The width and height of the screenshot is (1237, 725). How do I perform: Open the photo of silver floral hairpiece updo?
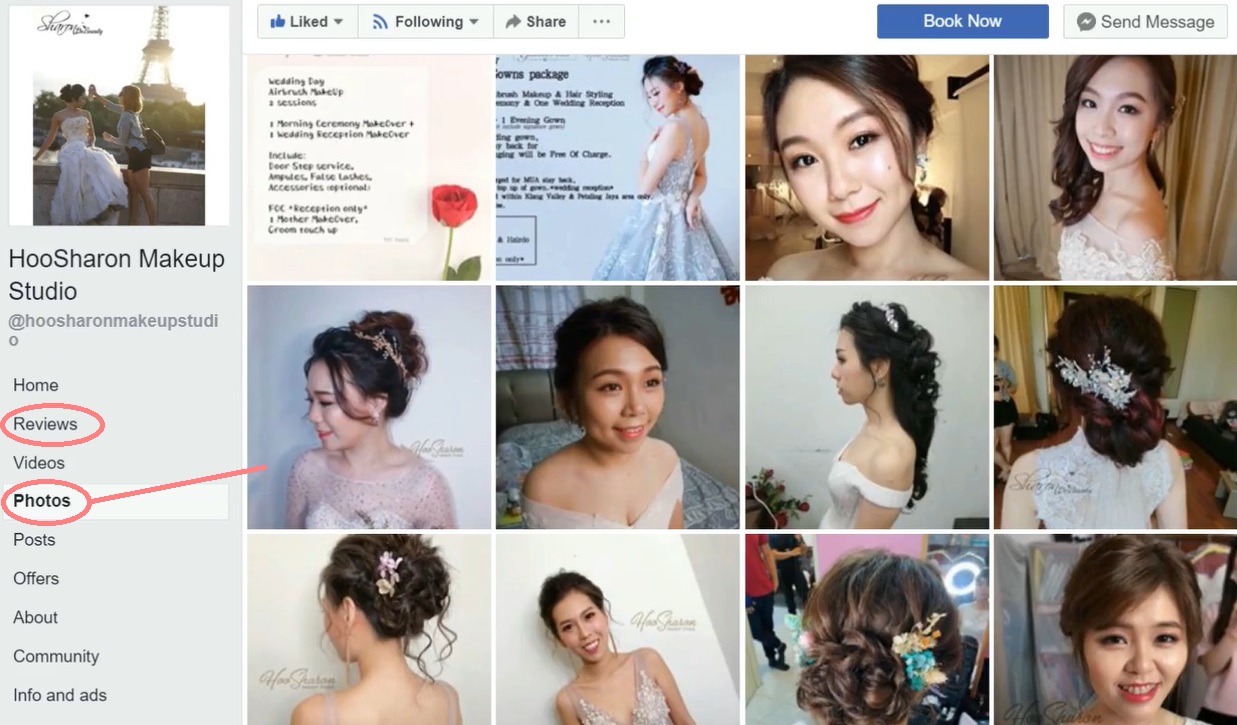(x=1114, y=407)
